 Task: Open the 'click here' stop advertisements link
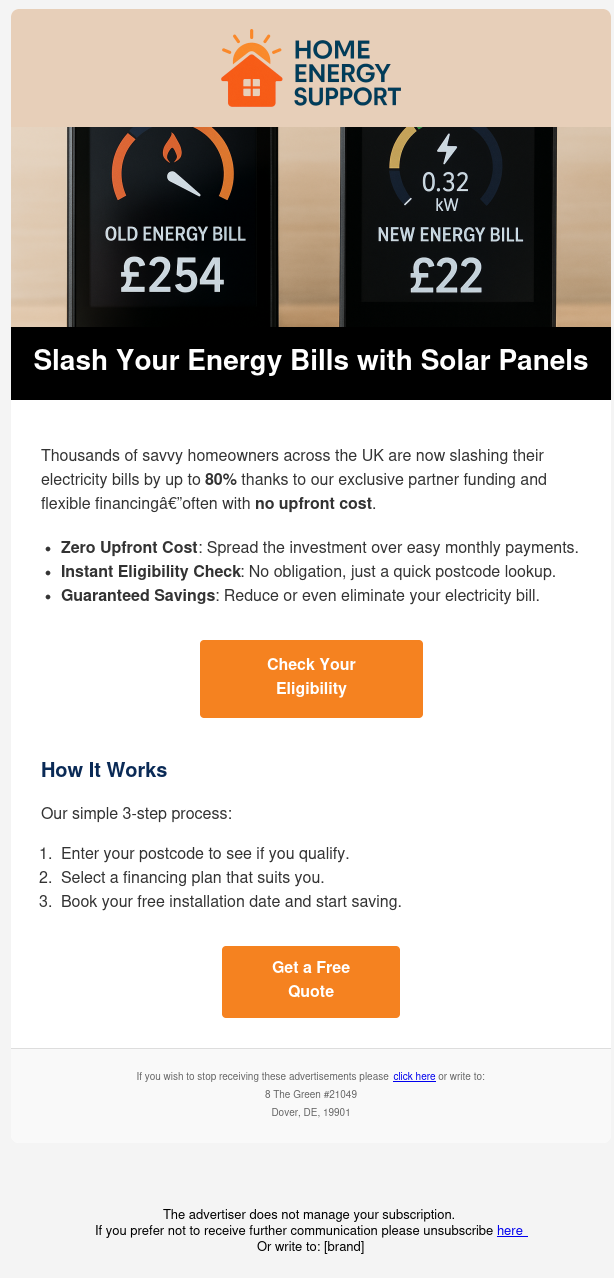(x=414, y=1077)
